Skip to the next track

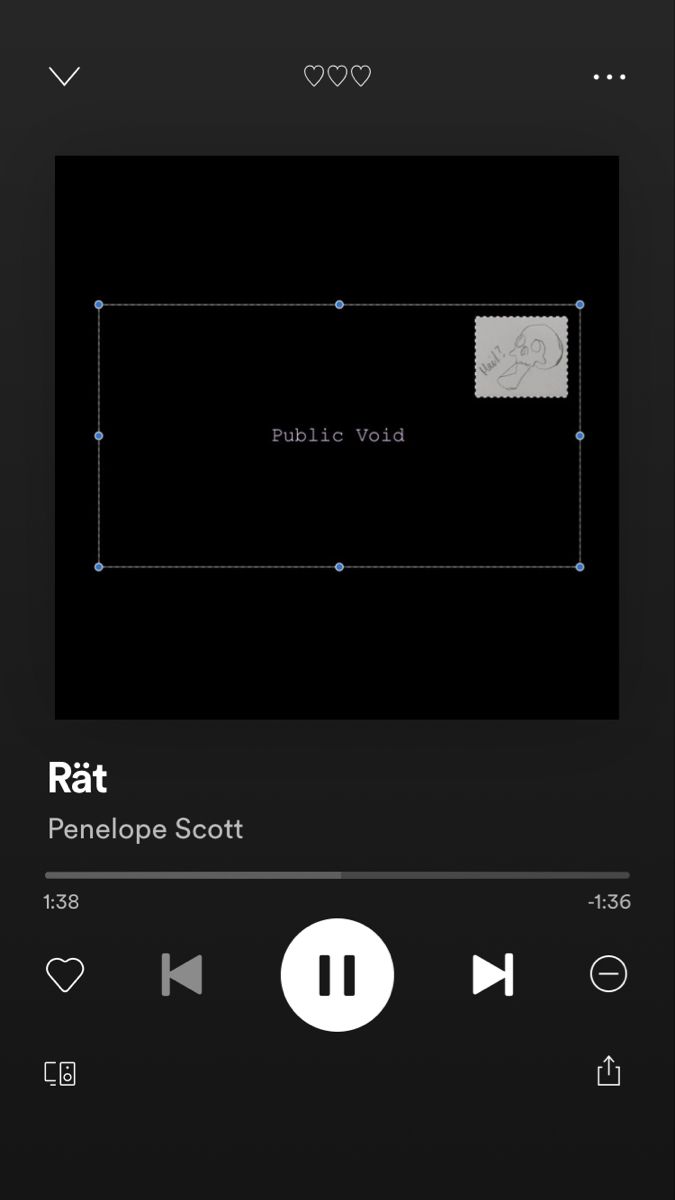[492, 975]
